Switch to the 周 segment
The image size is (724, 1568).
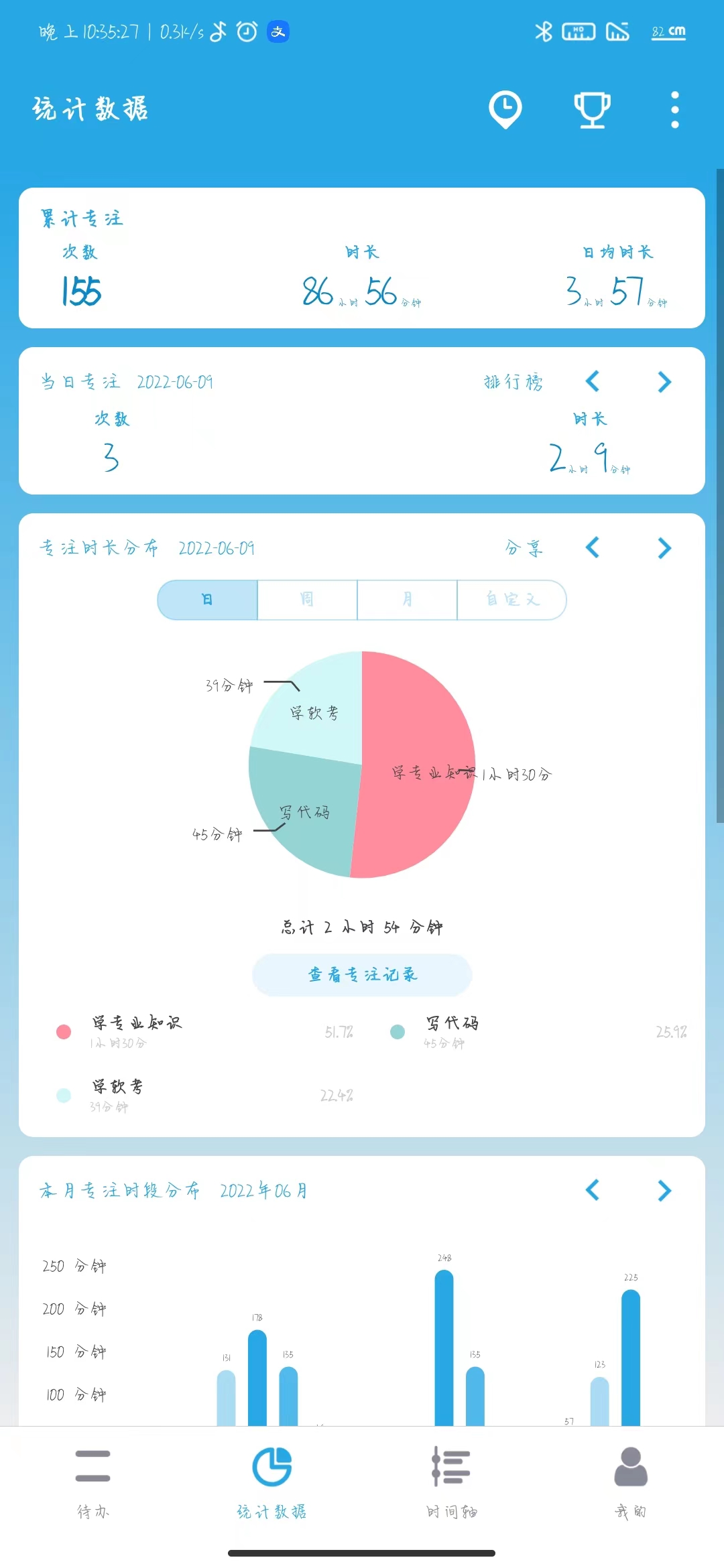307,600
